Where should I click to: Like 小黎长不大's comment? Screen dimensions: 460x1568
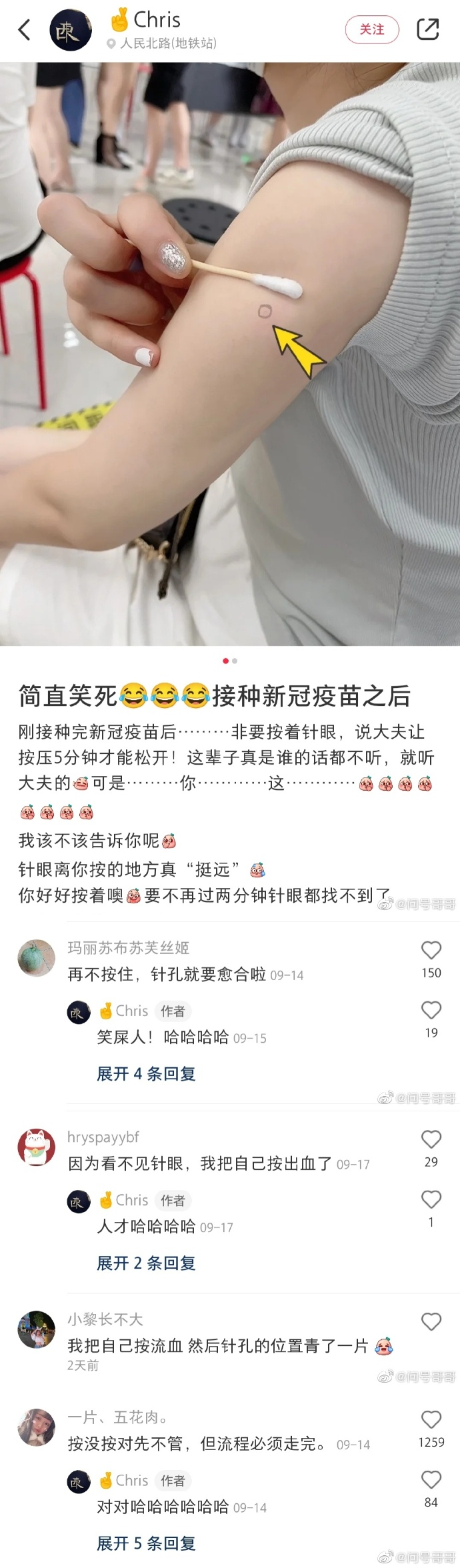pos(431,1322)
